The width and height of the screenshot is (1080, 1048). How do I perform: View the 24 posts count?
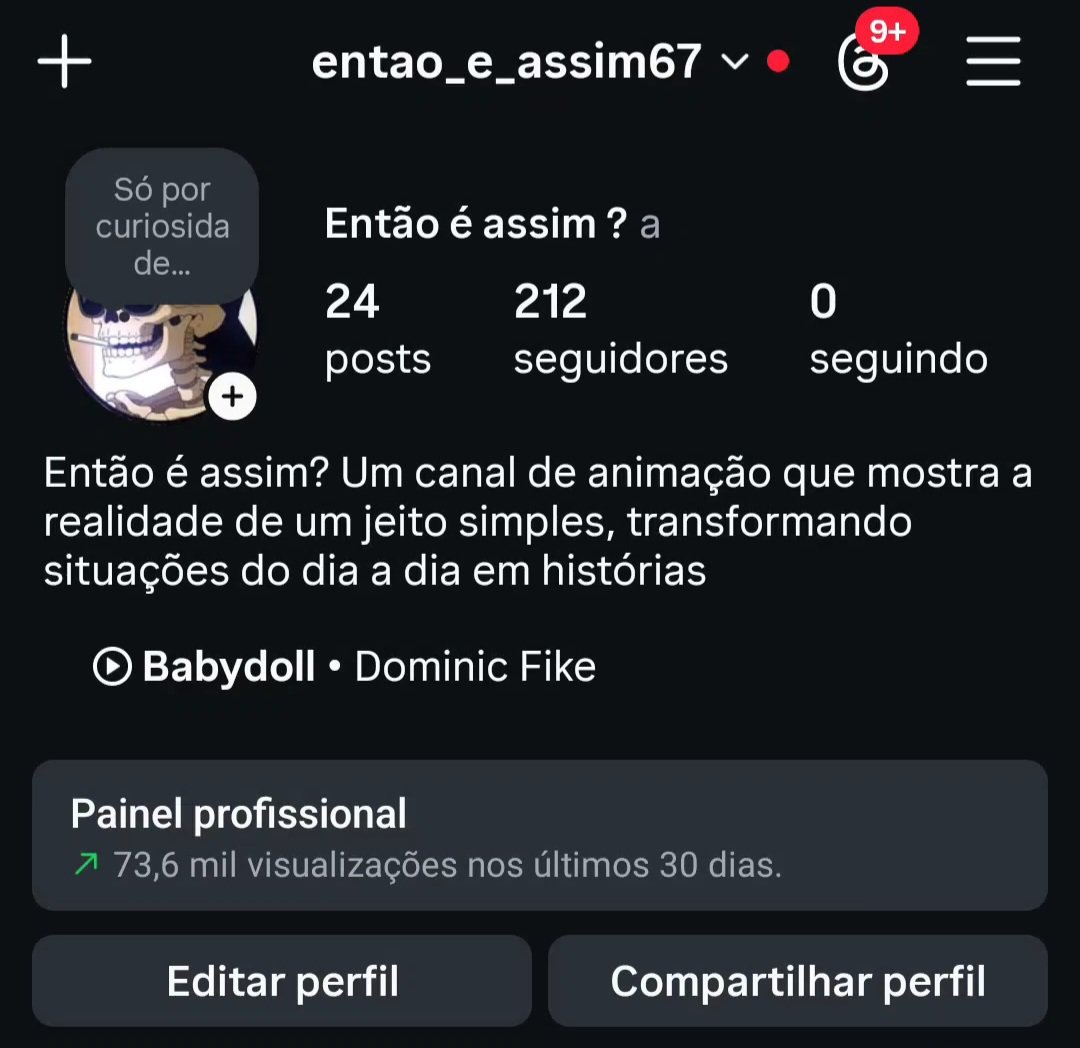tap(377, 329)
